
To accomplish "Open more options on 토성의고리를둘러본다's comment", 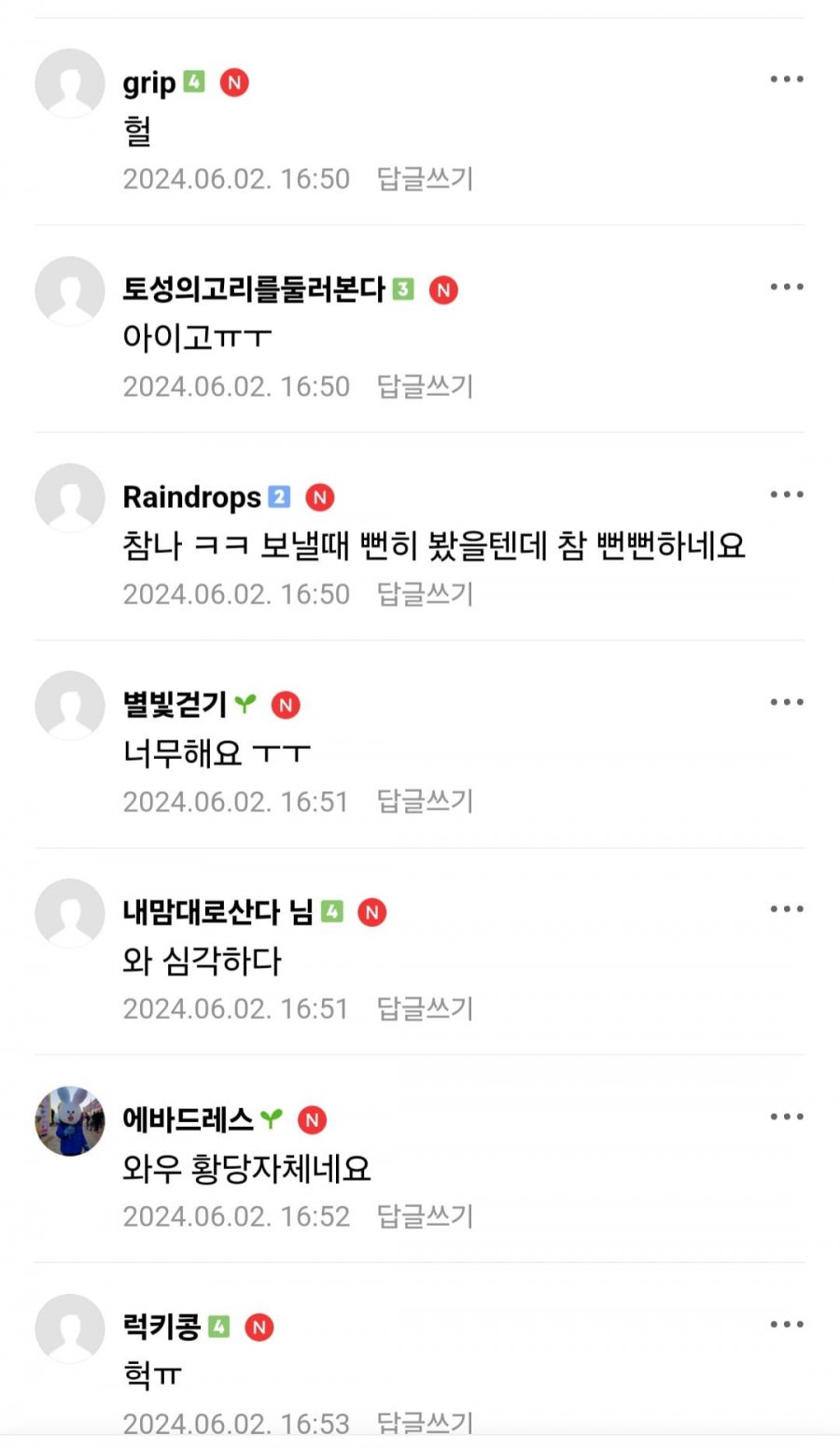I will click(x=786, y=288).
